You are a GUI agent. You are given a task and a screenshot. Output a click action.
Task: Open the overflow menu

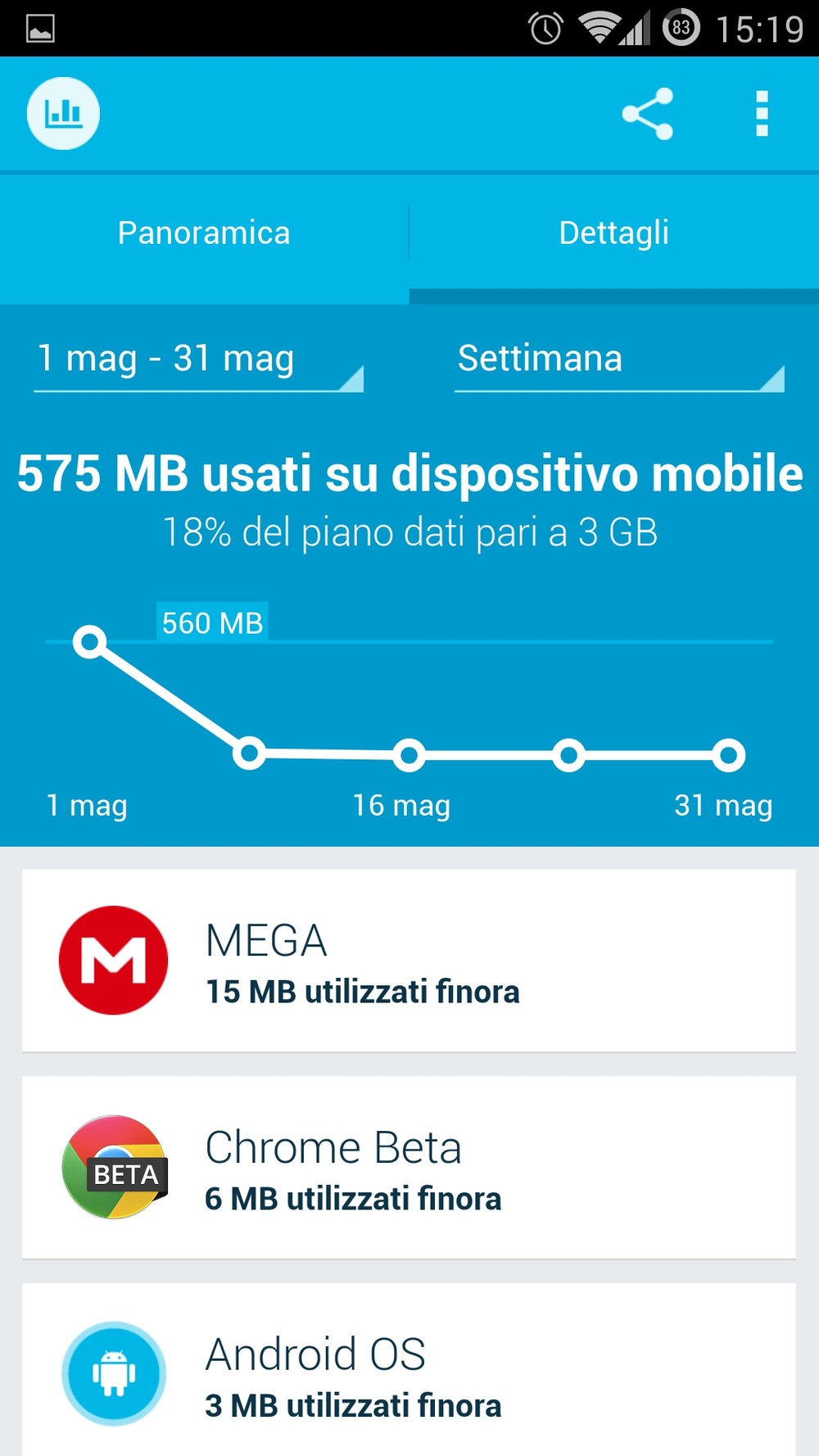pyautogui.click(x=762, y=114)
